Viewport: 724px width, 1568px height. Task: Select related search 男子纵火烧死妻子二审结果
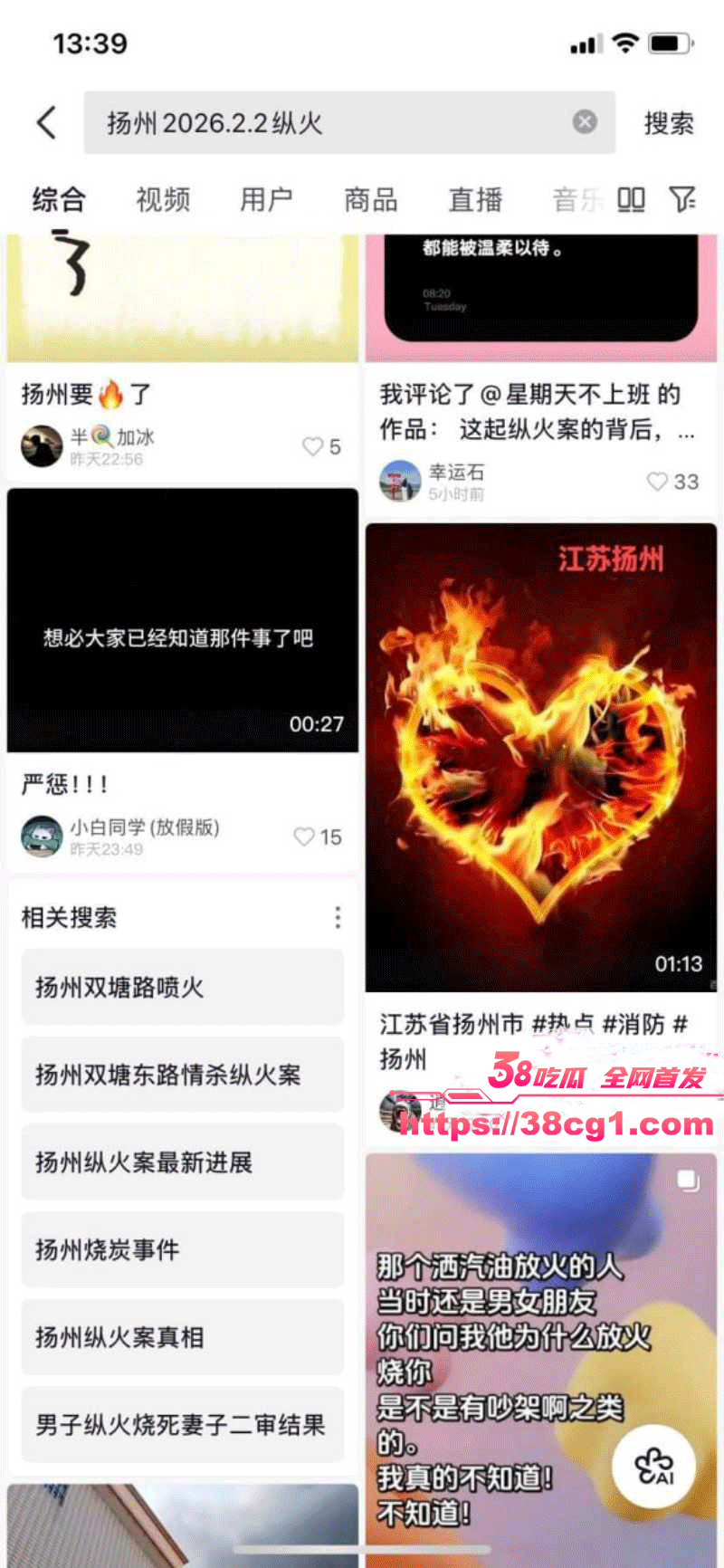point(183,1425)
